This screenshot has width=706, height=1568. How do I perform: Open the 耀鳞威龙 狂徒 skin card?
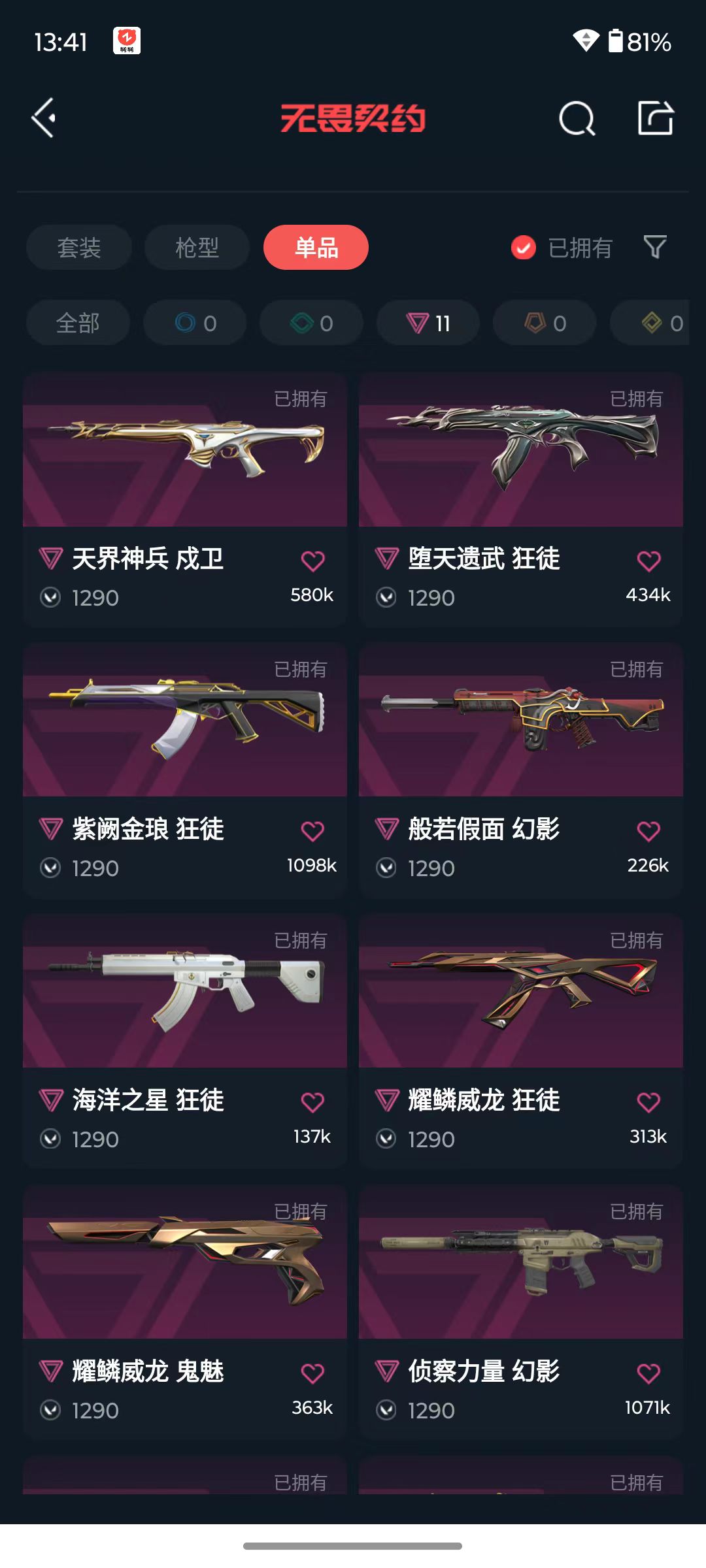tap(521, 1042)
